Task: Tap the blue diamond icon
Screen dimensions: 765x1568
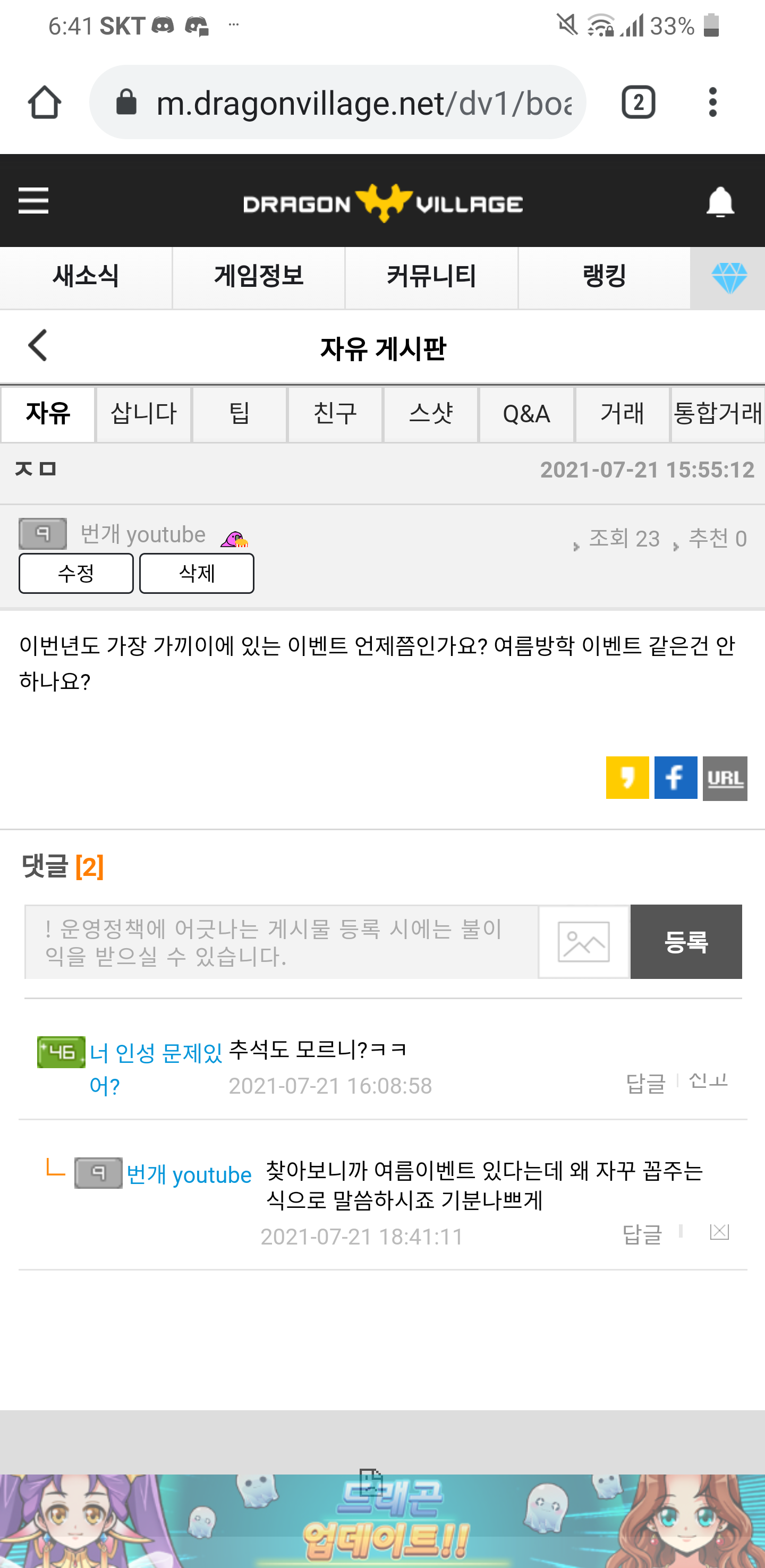Action: click(728, 278)
